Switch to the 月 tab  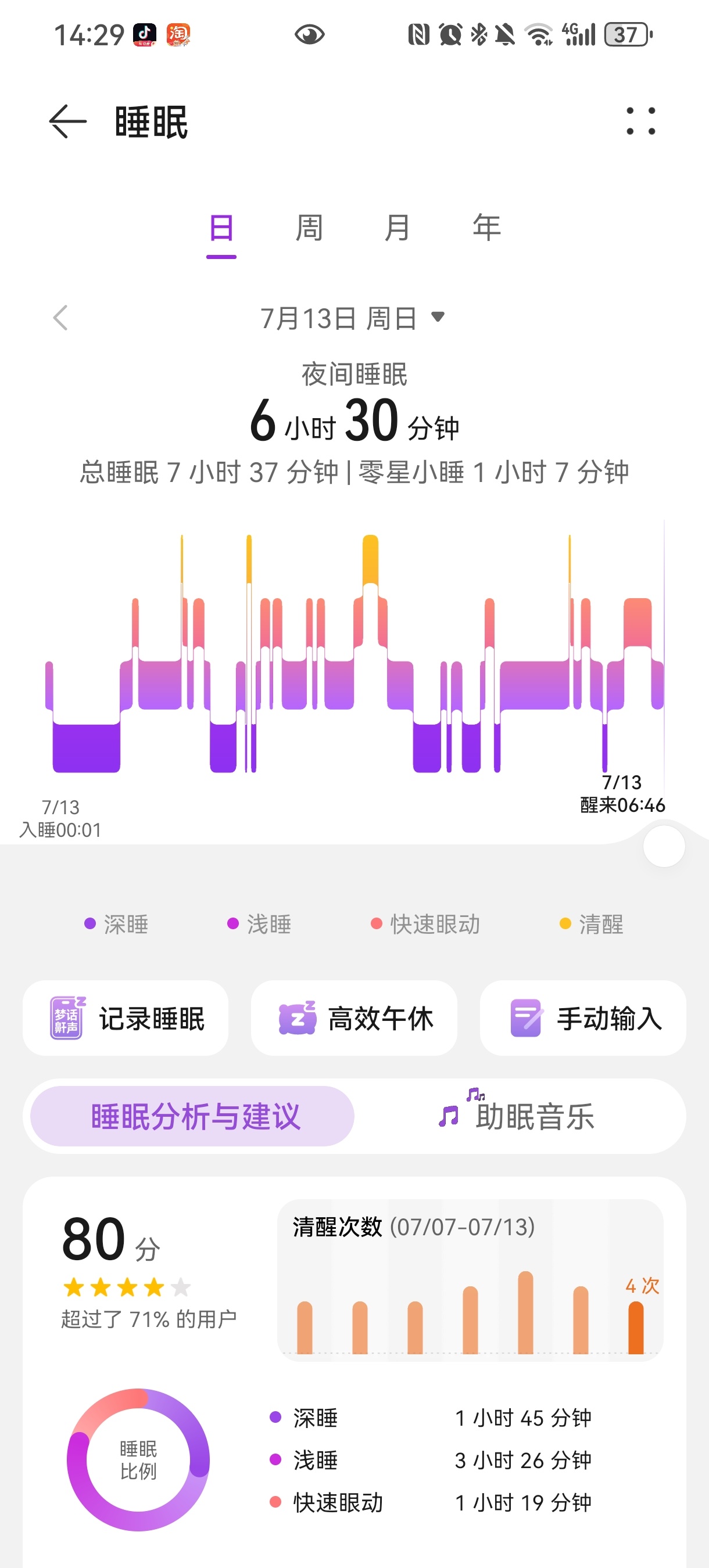398,228
